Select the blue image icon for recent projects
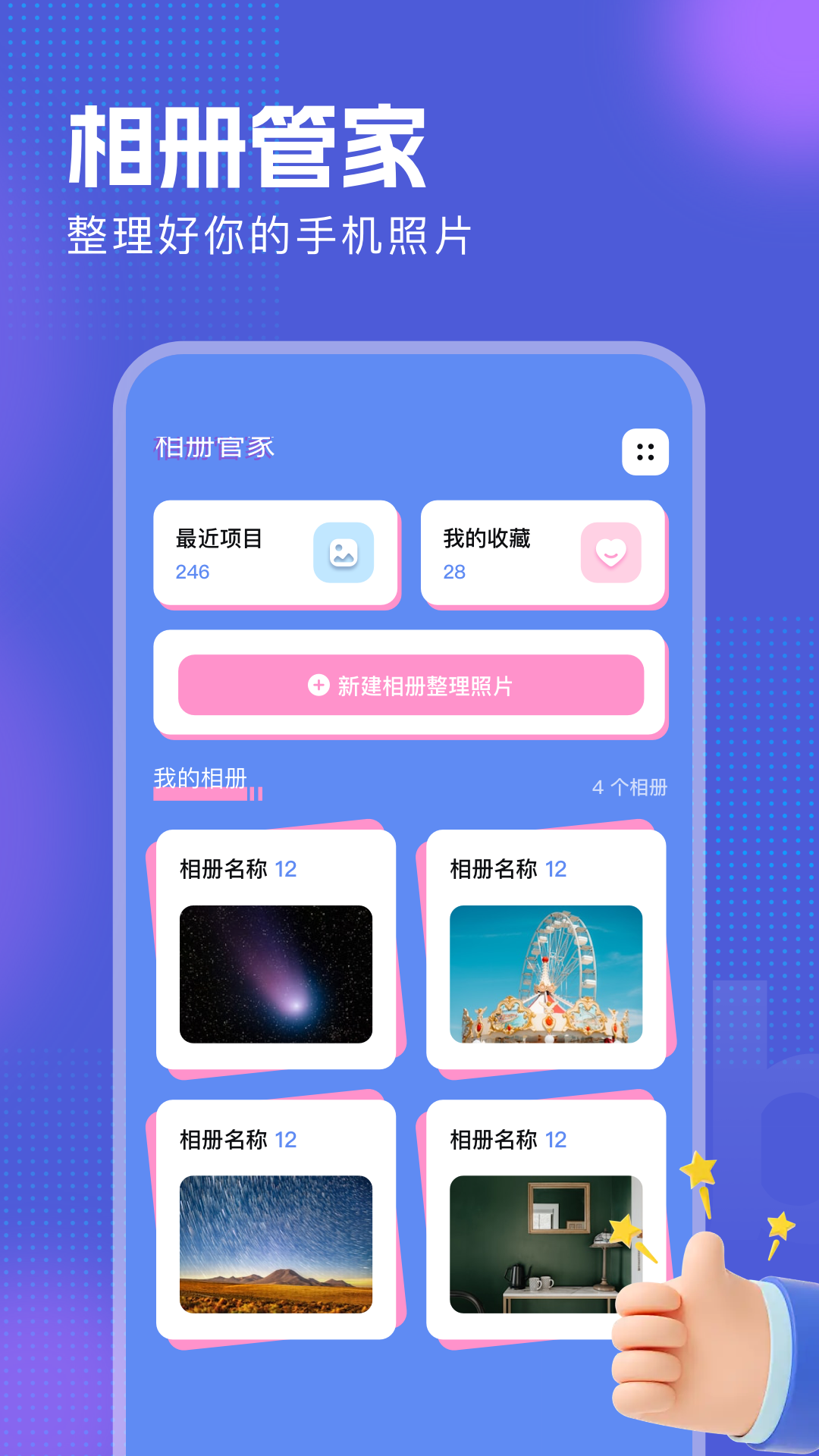 coord(343,554)
